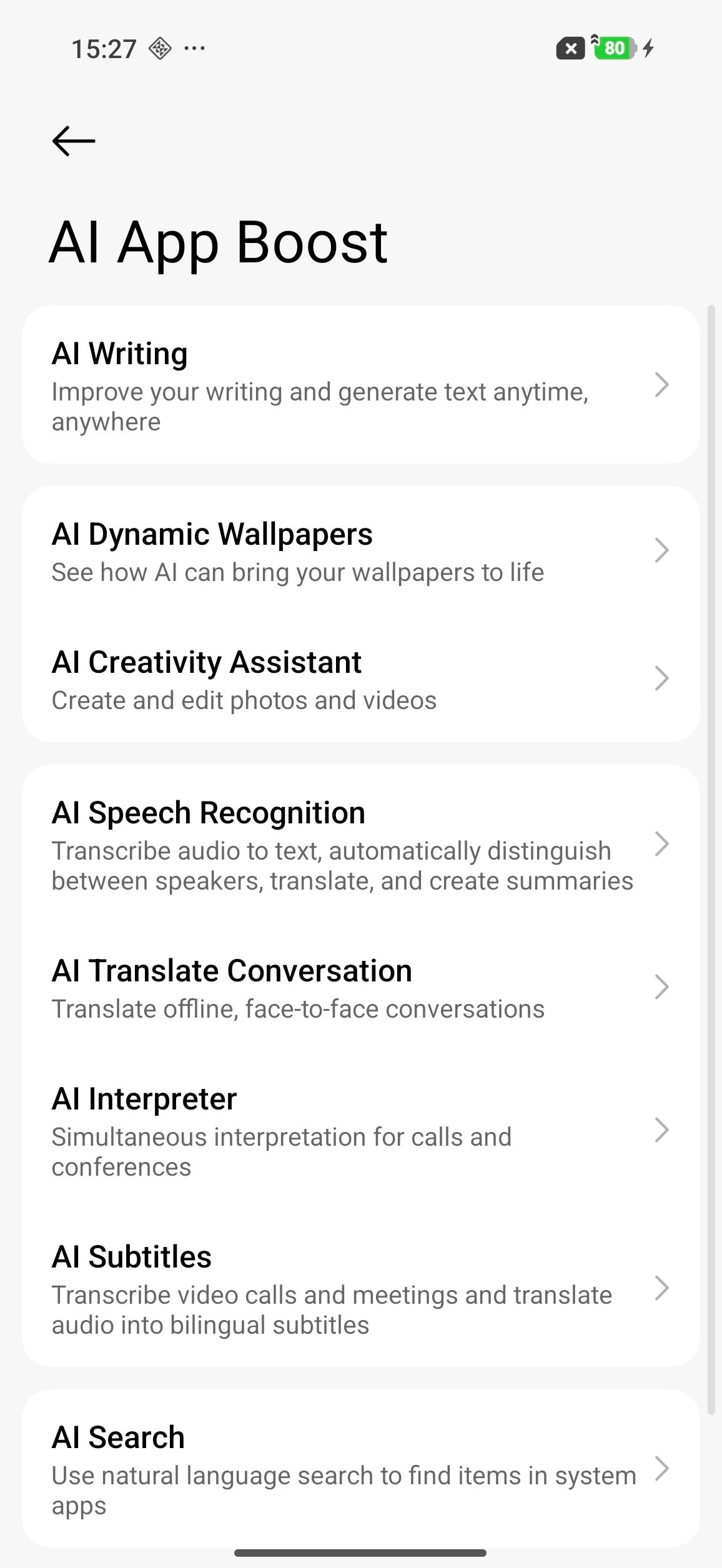Select the AI Interpreter row
722x1568 pixels.
(x=360, y=1131)
